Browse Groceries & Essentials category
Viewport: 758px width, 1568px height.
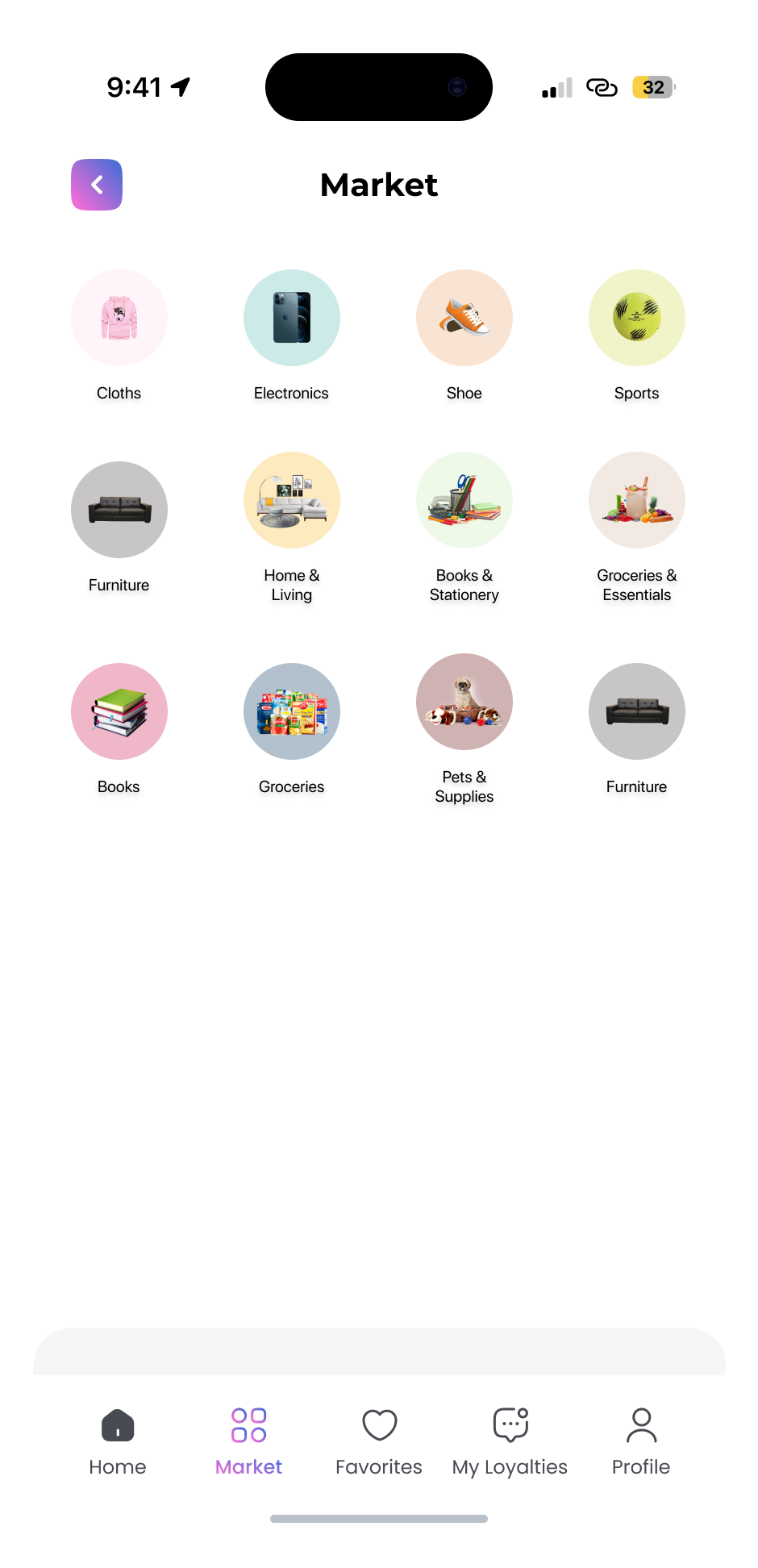tap(637, 500)
